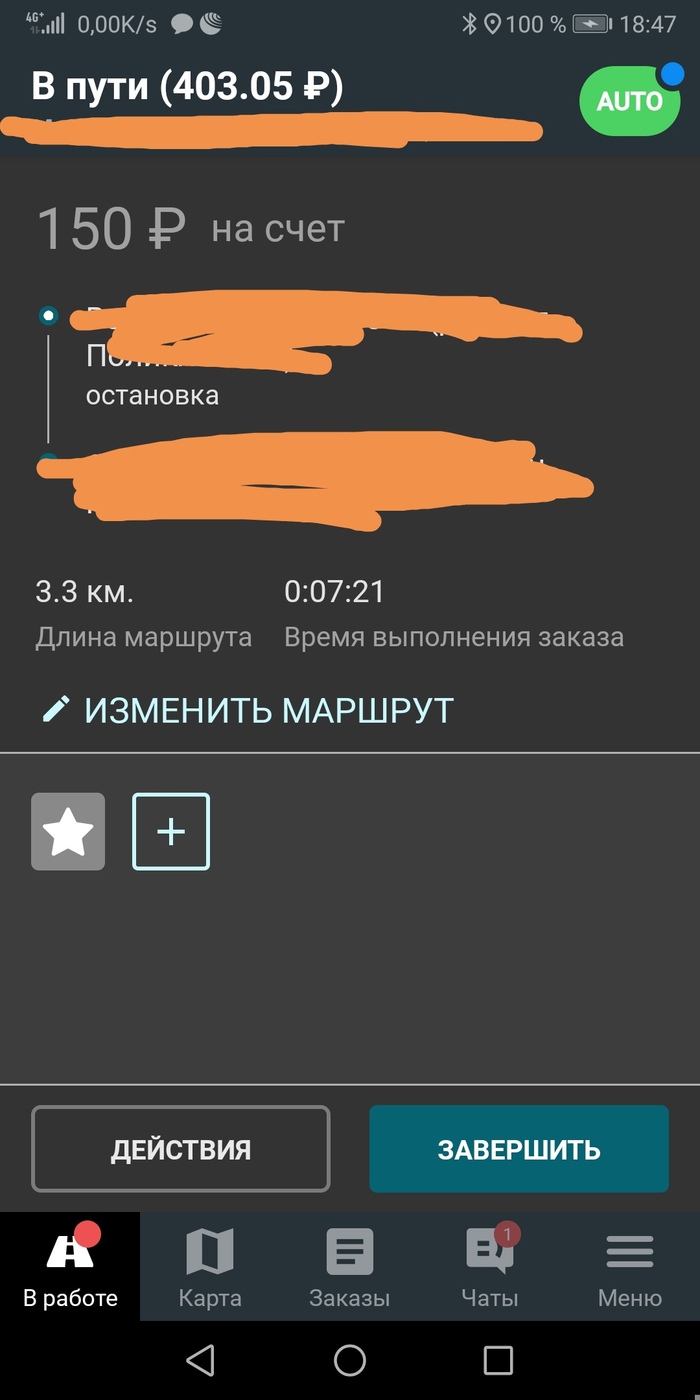Tap the star icon button
This screenshot has height=1400, width=700.
(68, 831)
